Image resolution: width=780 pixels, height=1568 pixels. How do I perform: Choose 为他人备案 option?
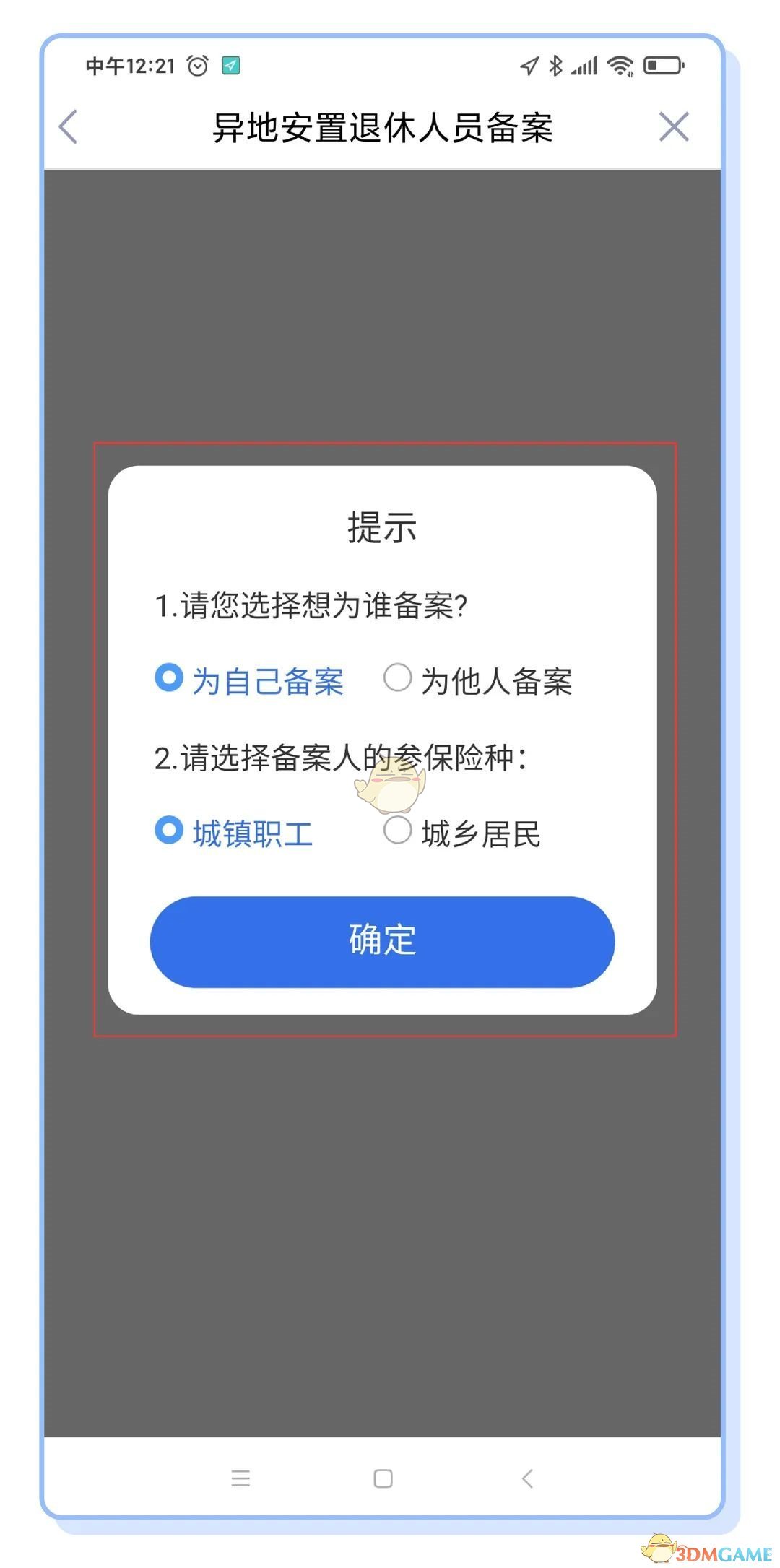[x=478, y=680]
